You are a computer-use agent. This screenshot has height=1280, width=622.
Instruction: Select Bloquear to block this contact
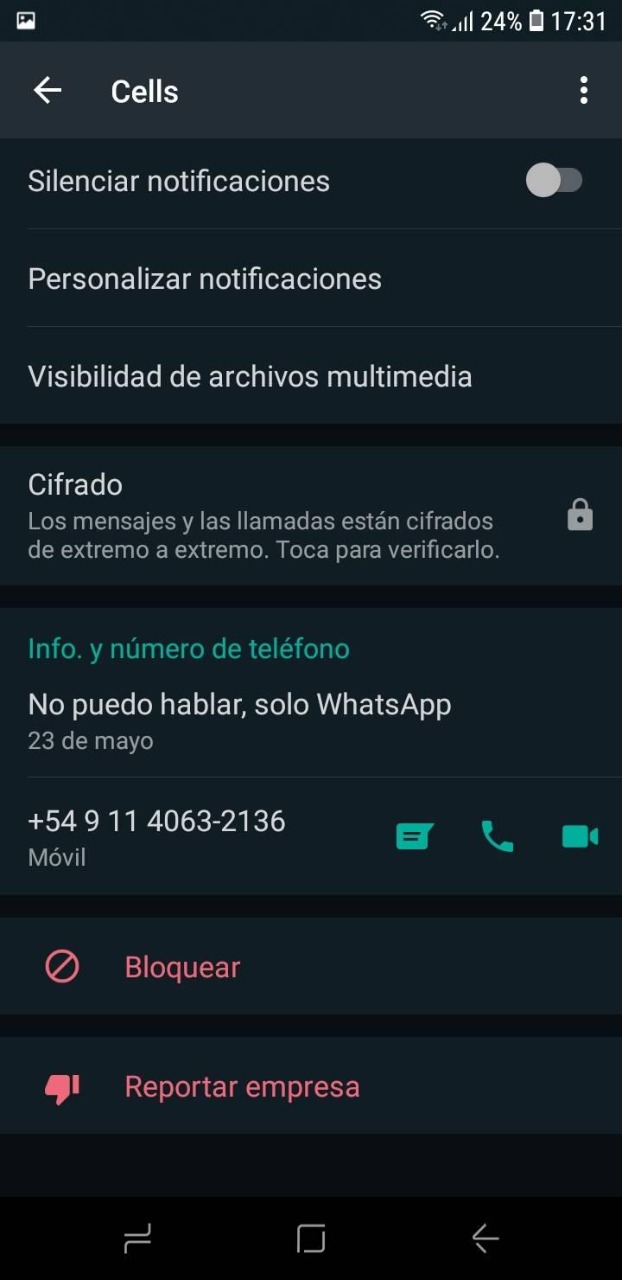click(x=182, y=967)
